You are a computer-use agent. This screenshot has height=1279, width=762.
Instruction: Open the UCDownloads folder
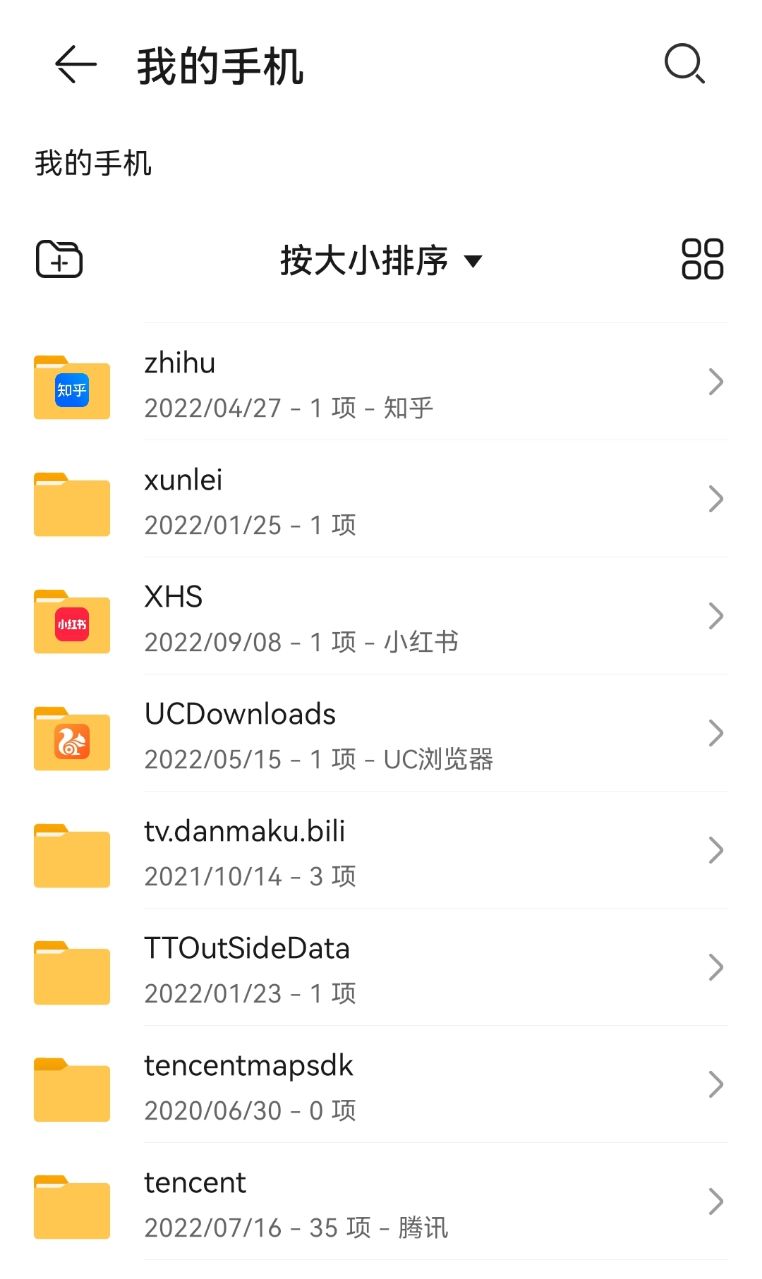coord(380,733)
